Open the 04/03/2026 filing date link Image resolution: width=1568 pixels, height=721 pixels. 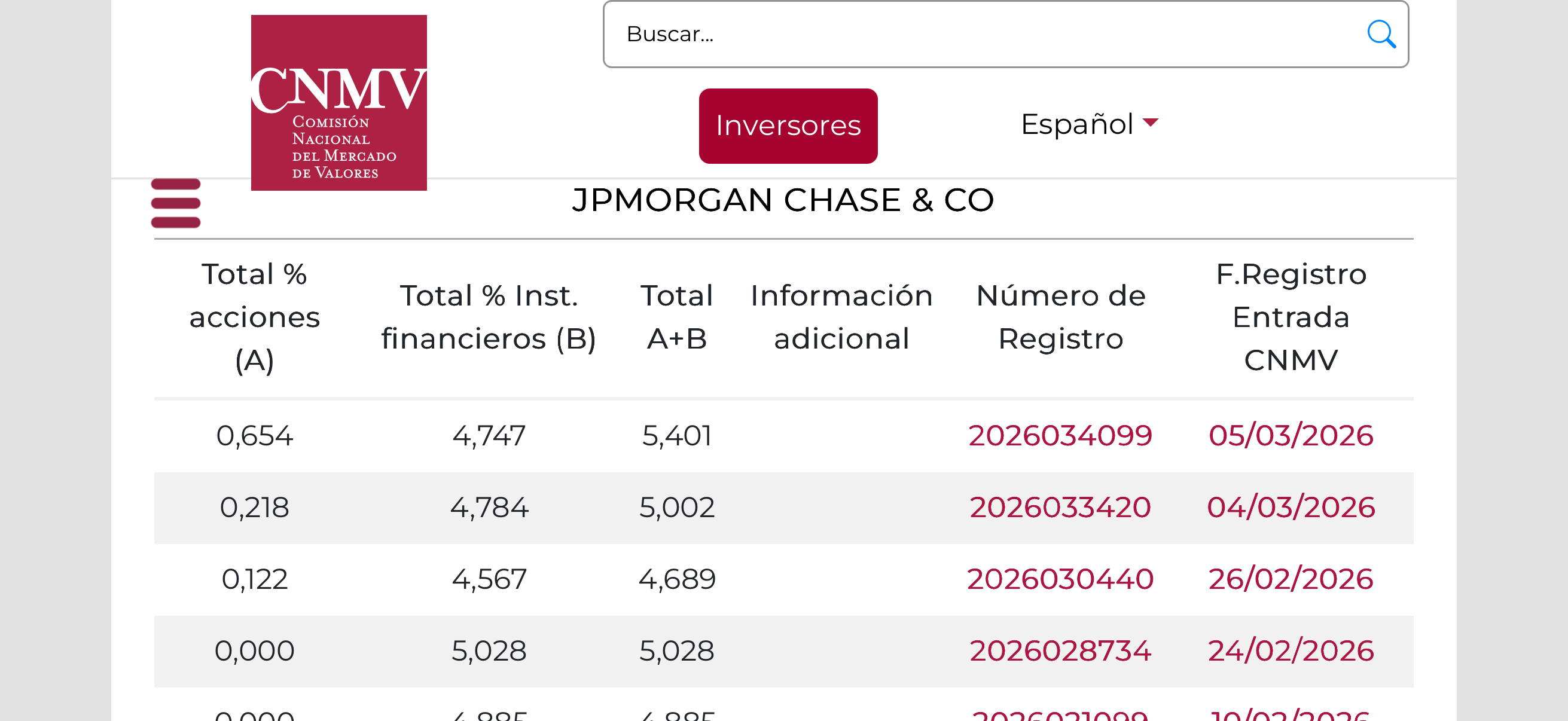pyautogui.click(x=1291, y=508)
